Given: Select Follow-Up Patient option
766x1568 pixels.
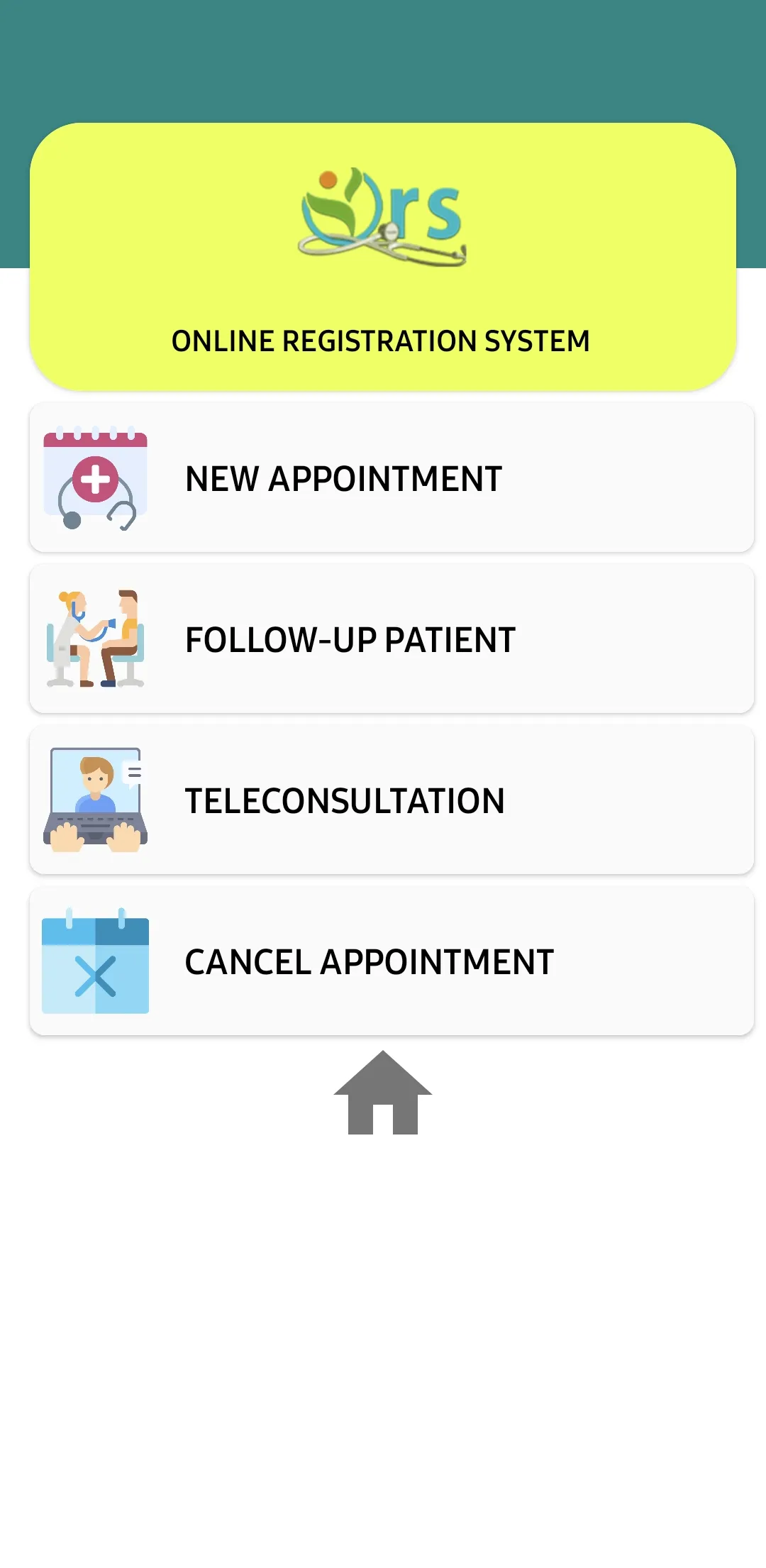Looking at the screenshot, I should click(391, 639).
